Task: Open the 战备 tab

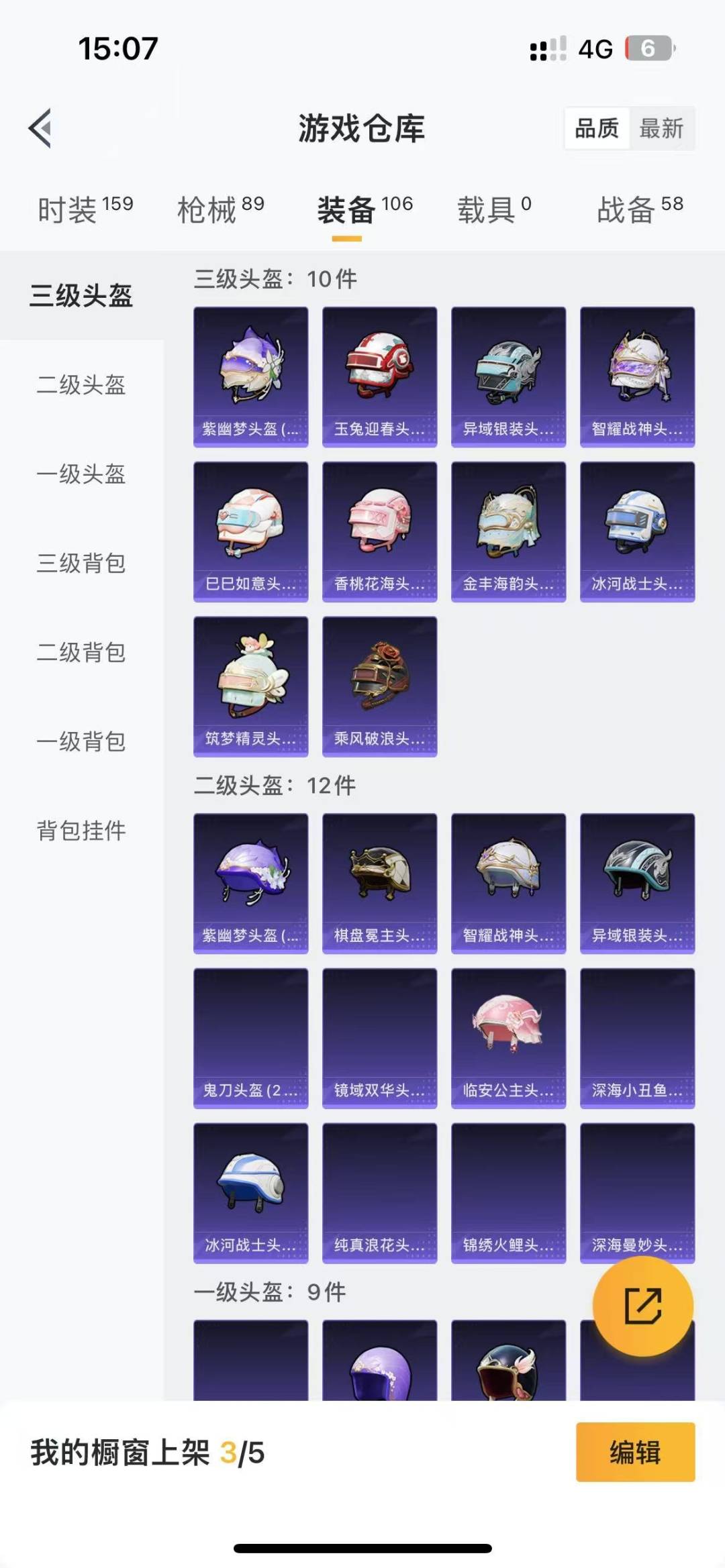Action: coord(640,209)
